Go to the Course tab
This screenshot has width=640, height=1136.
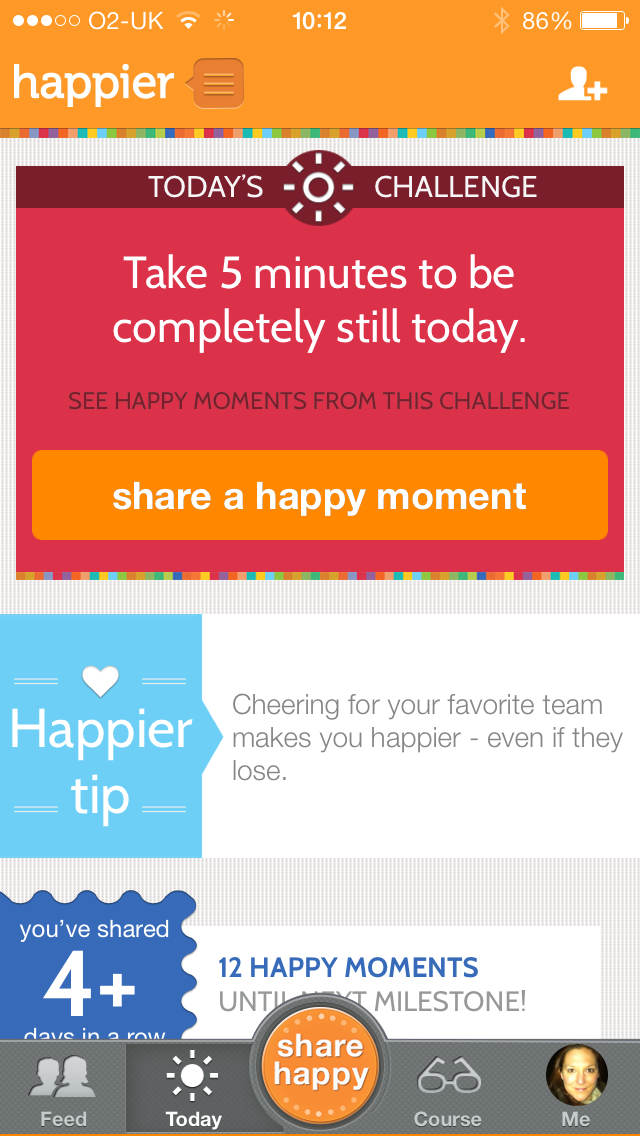pyautogui.click(x=448, y=1090)
